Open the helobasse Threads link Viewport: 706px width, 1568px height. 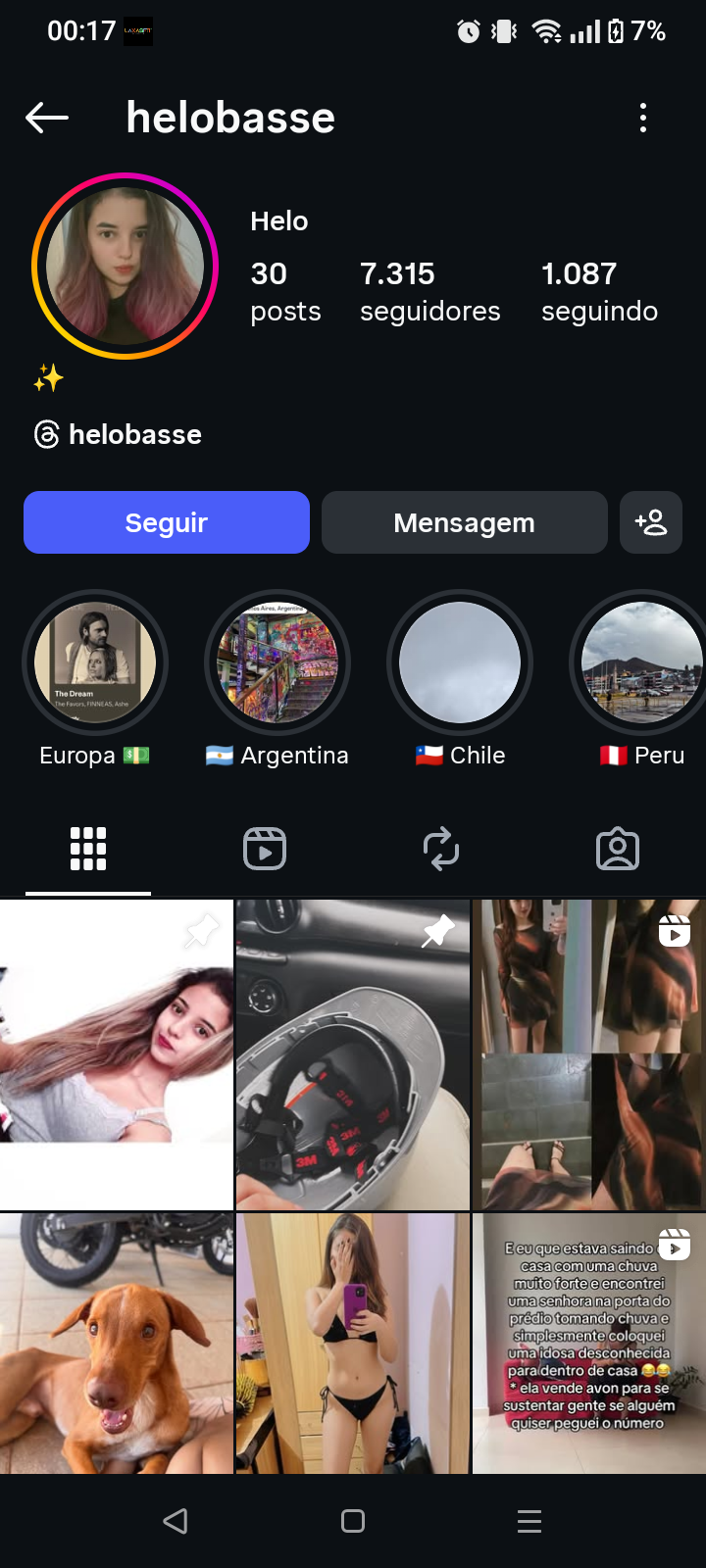pos(119,434)
